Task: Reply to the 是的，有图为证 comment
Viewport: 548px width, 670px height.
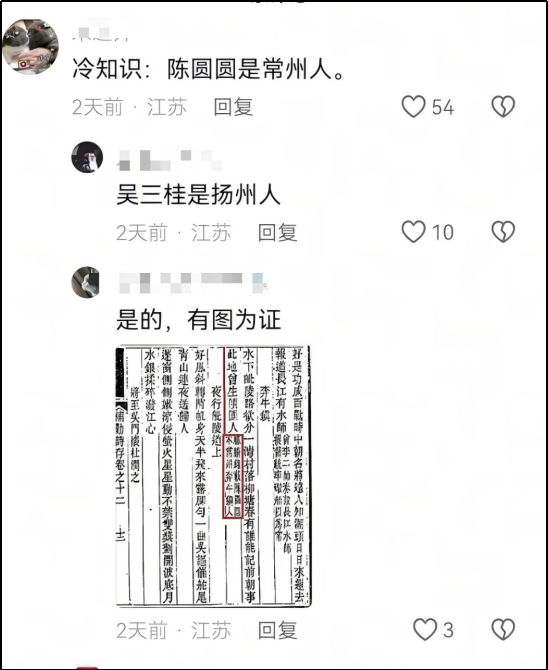Action: tap(277, 630)
